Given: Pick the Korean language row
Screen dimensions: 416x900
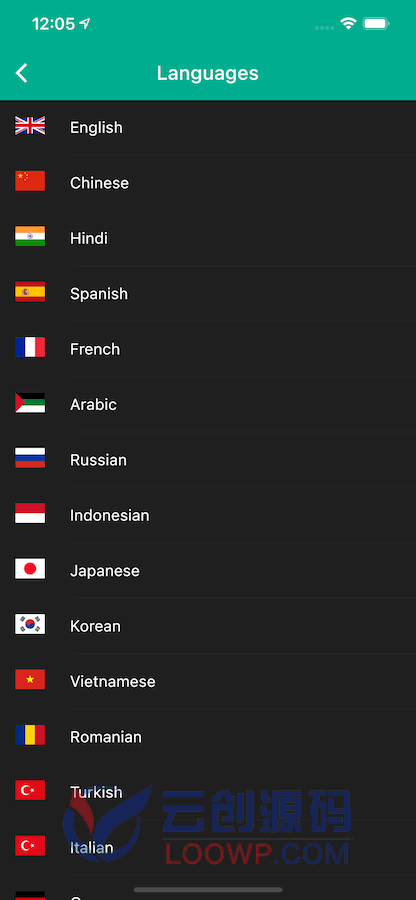Looking at the screenshot, I should pos(208,626).
